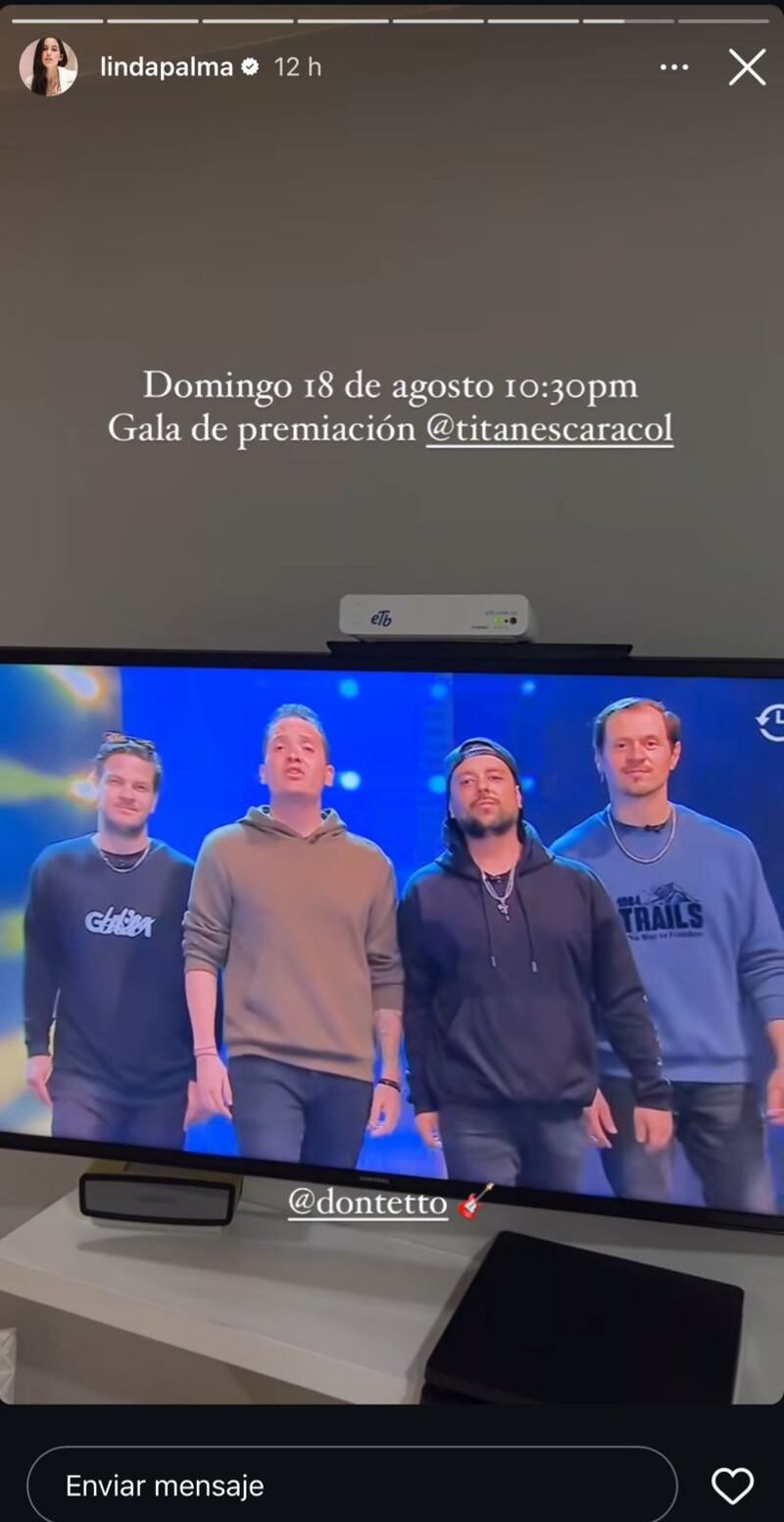Open the story options menu

pyautogui.click(x=674, y=67)
